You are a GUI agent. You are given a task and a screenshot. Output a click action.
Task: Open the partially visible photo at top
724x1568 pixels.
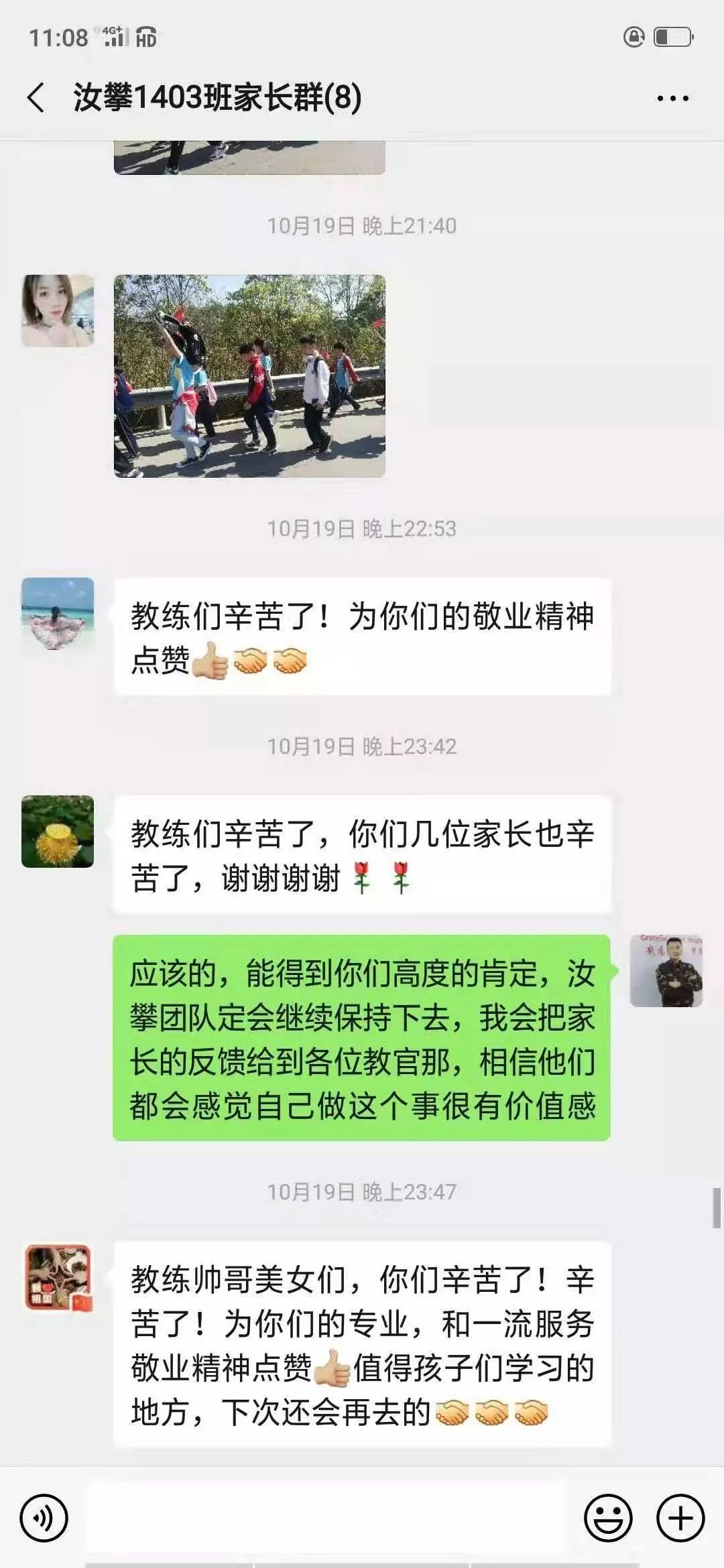[249, 157]
